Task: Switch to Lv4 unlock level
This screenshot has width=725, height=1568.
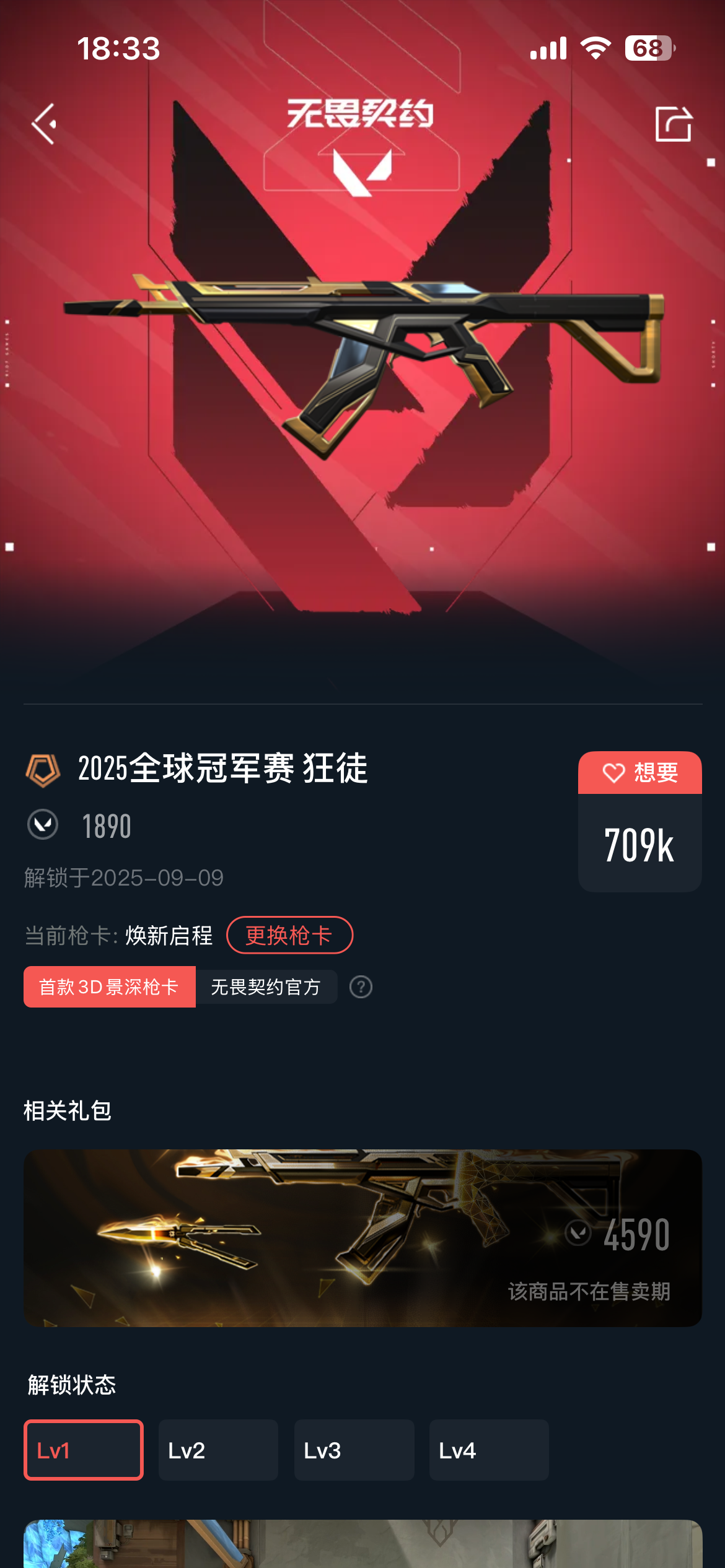Action: coord(489,1450)
